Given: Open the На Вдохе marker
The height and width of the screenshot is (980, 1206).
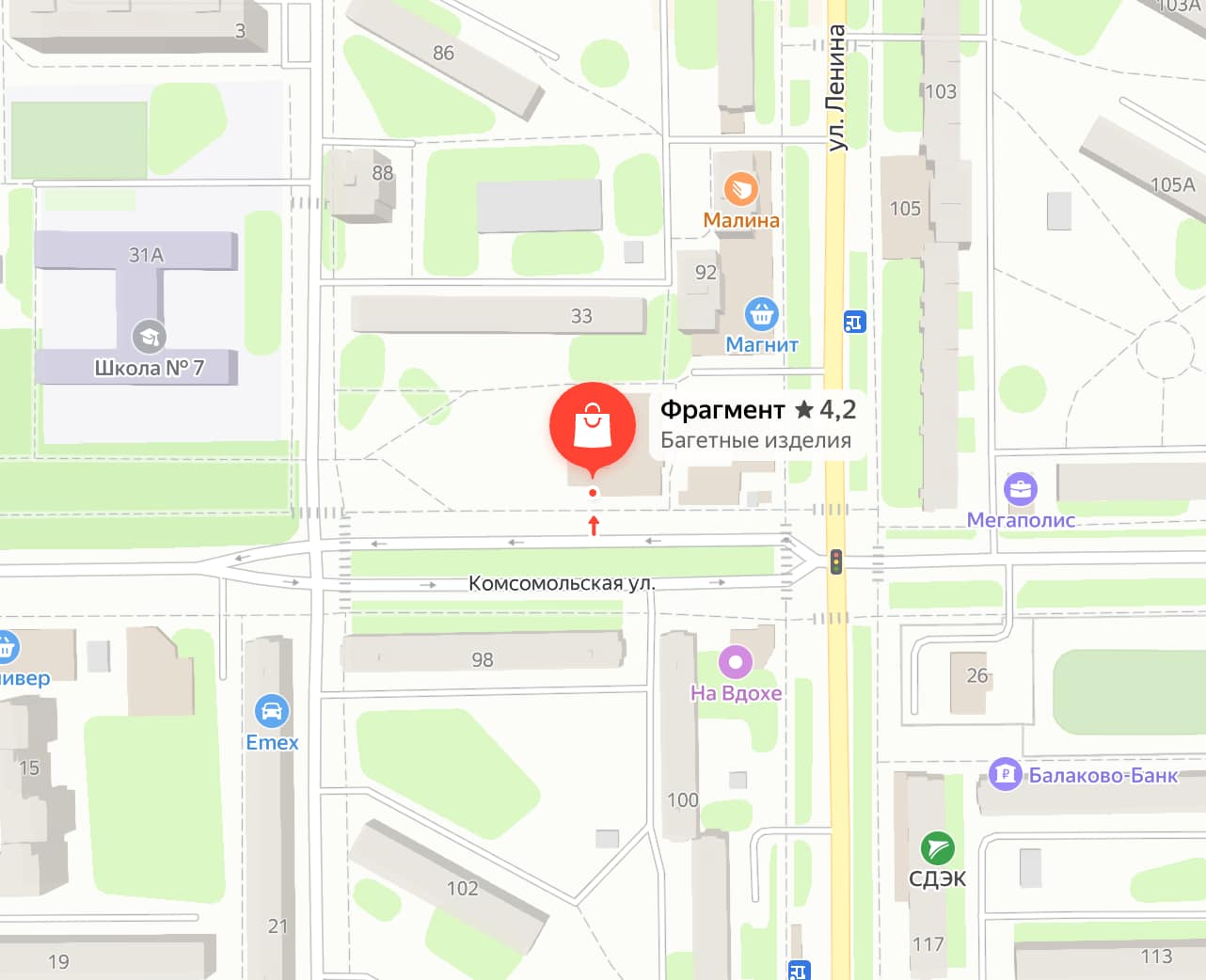Looking at the screenshot, I should click(736, 662).
